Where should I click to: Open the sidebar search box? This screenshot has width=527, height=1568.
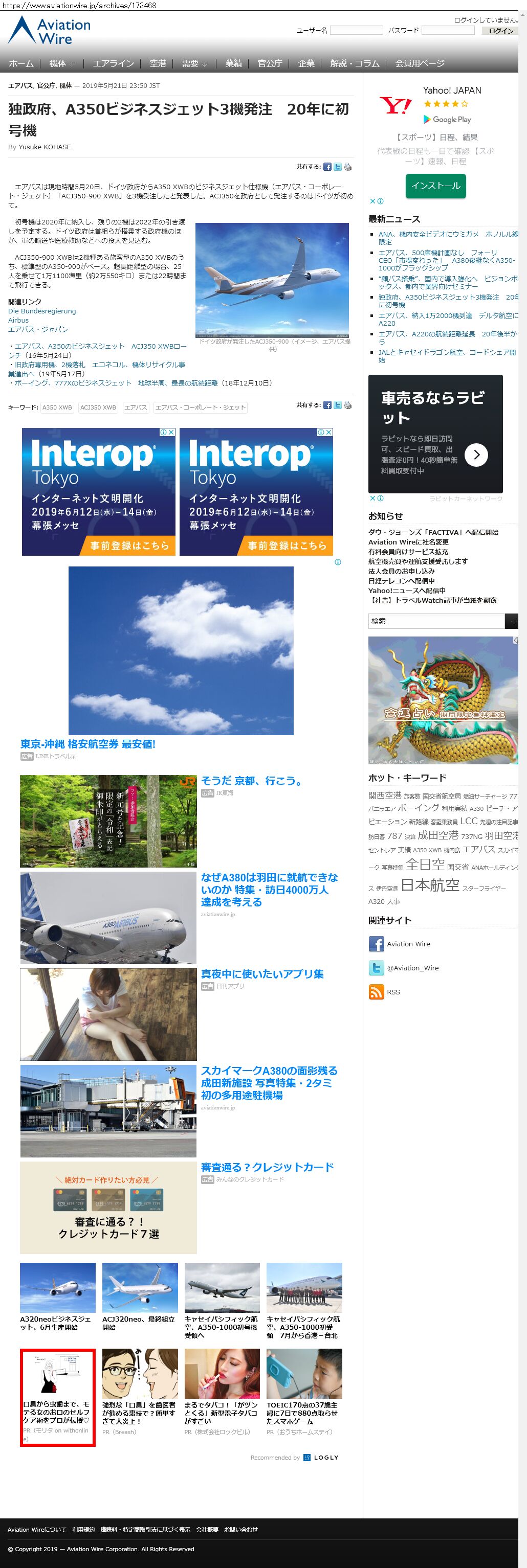(x=436, y=621)
